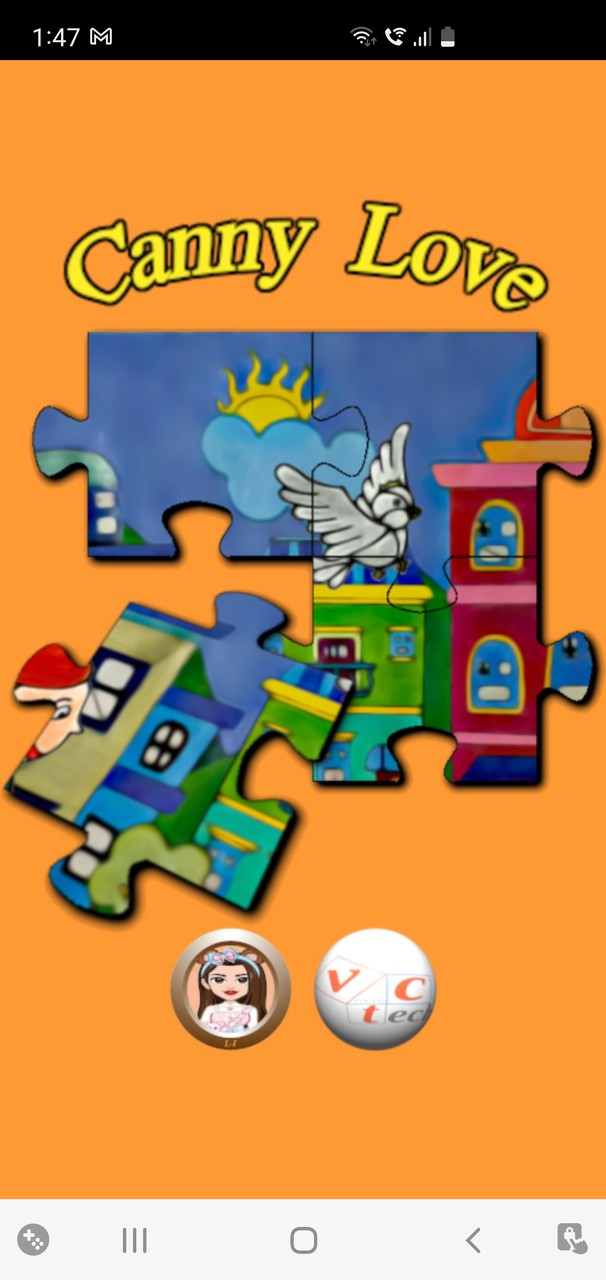Screen dimensions: 606x1280
Task: Go back using the navigation bar
Action: 473,1241
